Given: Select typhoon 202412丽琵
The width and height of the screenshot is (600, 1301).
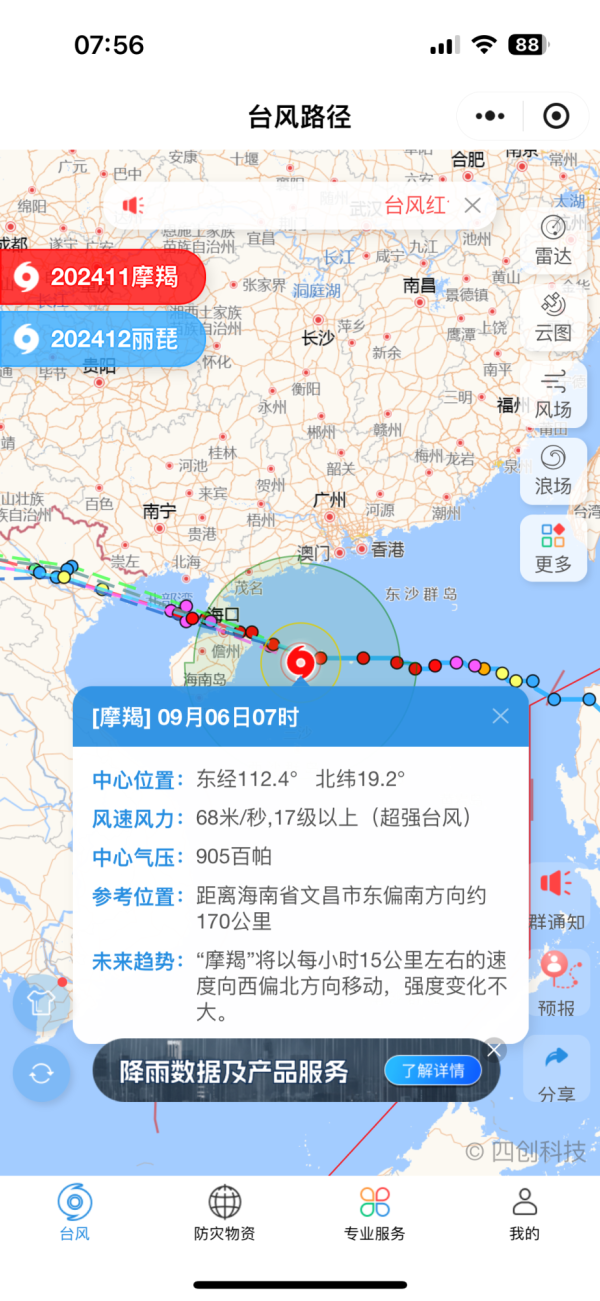Looking at the screenshot, I should [100, 339].
